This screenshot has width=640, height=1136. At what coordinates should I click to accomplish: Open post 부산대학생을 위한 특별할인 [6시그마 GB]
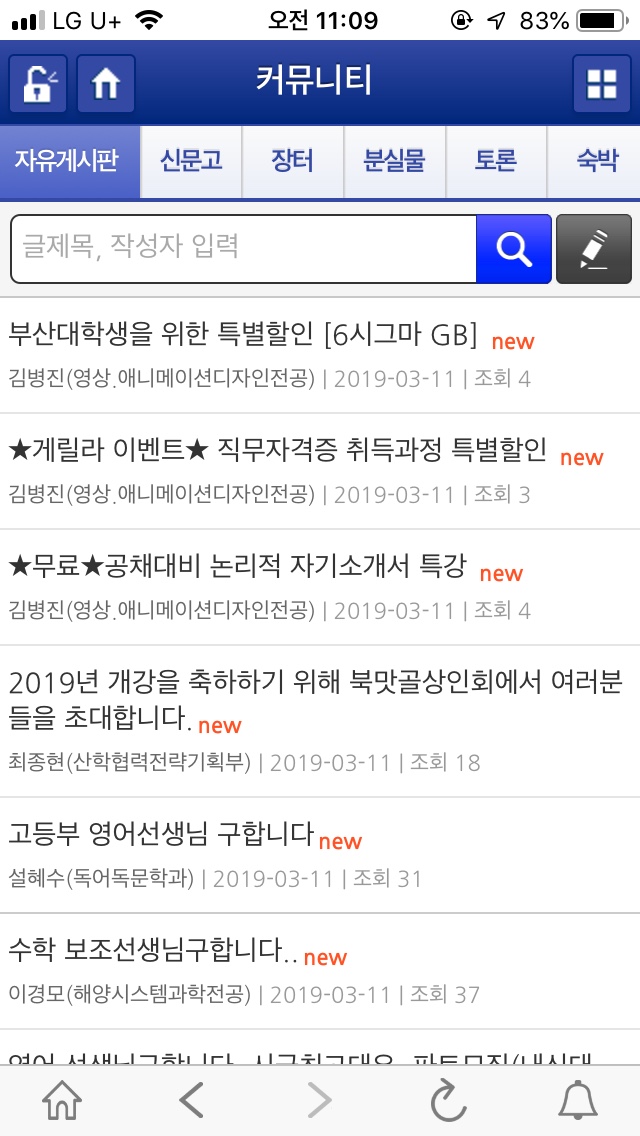pos(243,335)
